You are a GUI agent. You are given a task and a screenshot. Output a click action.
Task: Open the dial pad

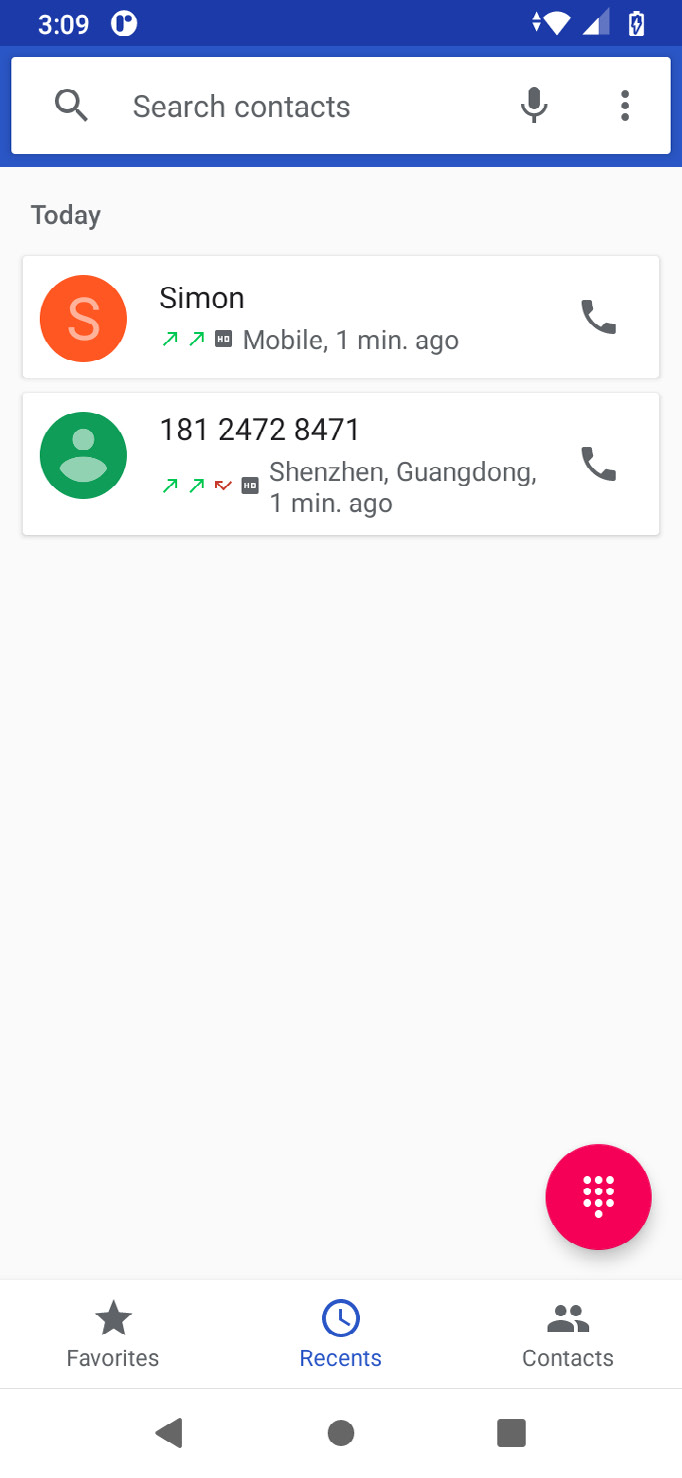coord(598,1196)
